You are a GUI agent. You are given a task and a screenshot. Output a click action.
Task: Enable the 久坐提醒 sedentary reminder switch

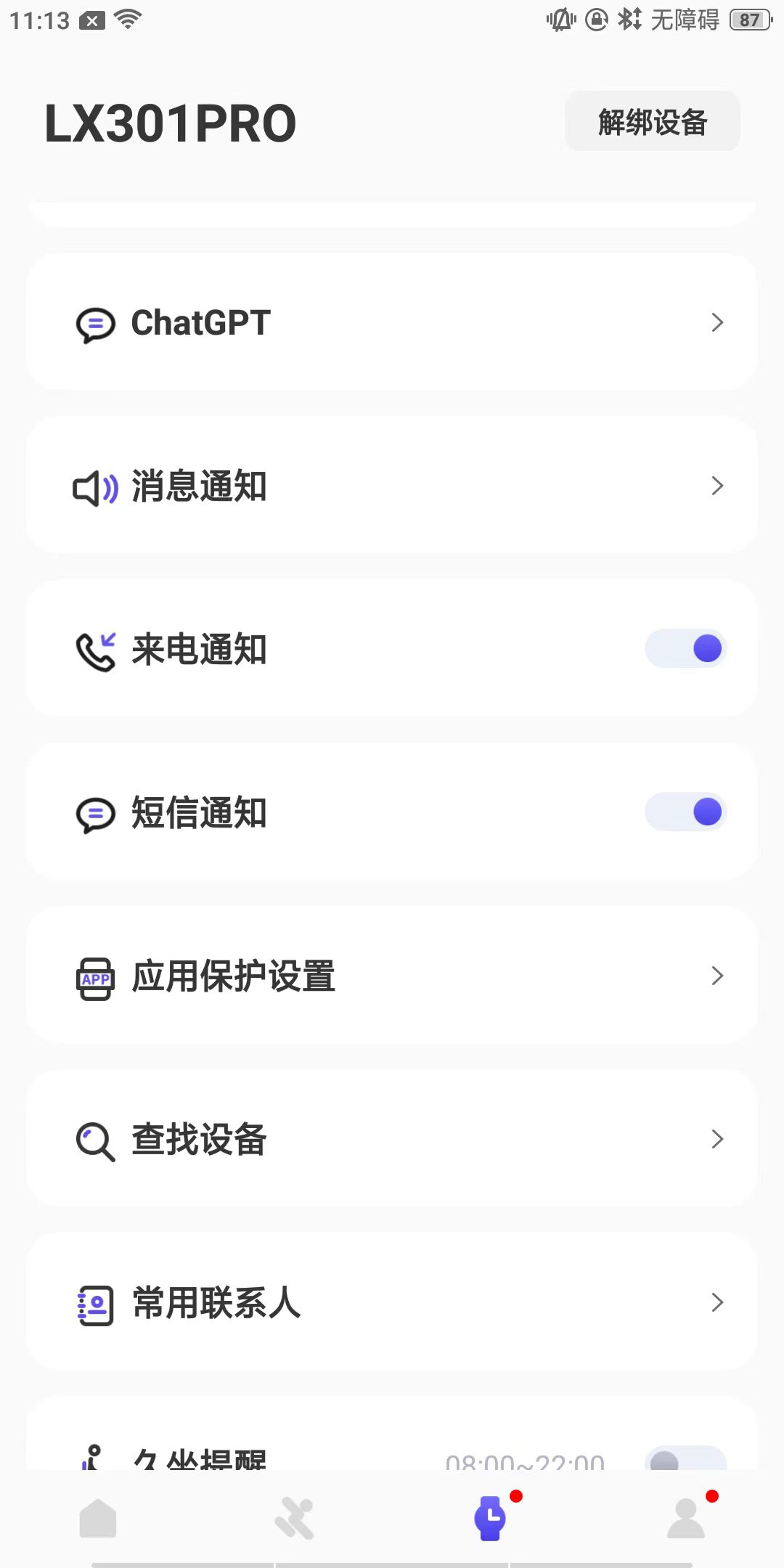tap(686, 1459)
